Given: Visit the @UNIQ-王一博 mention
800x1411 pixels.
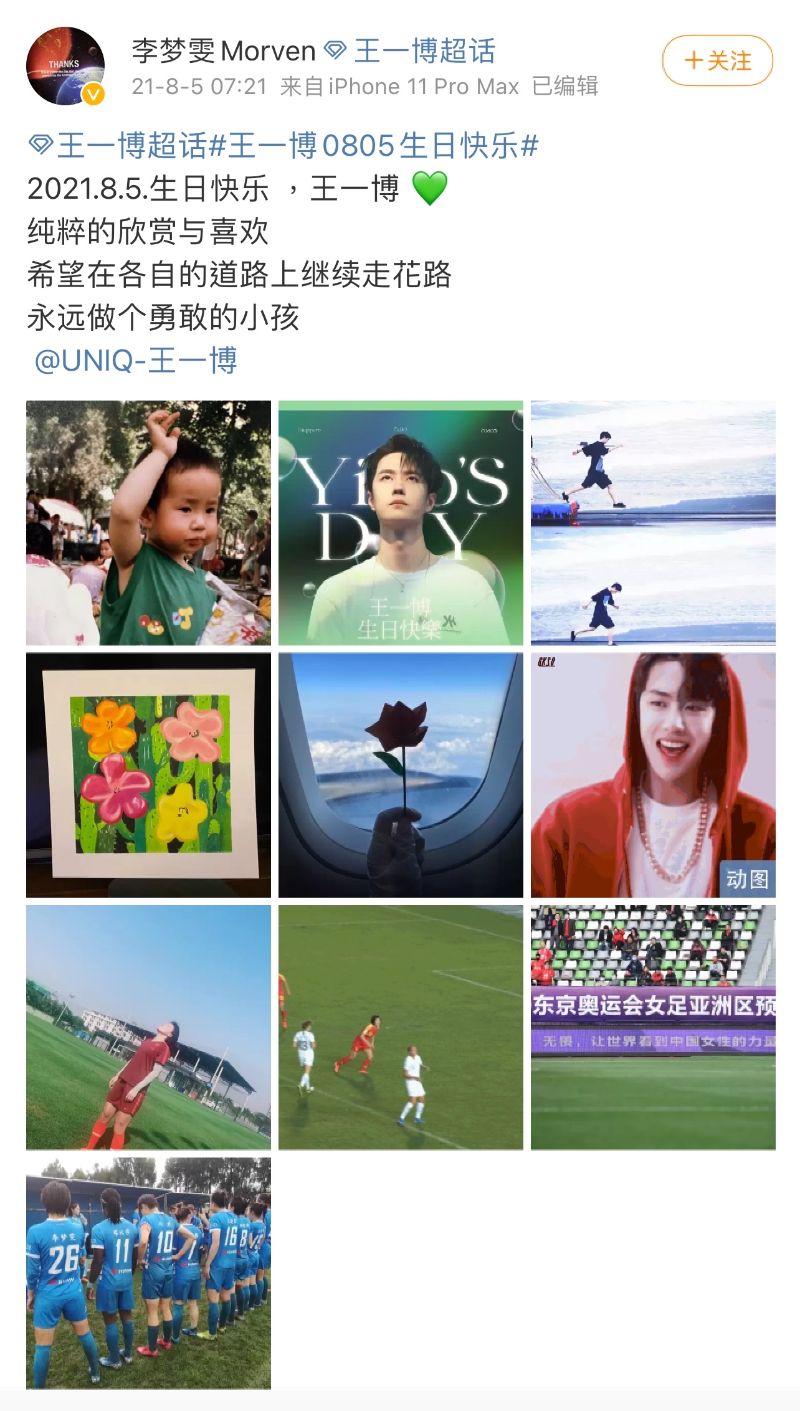Looking at the screenshot, I should [x=136, y=361].
